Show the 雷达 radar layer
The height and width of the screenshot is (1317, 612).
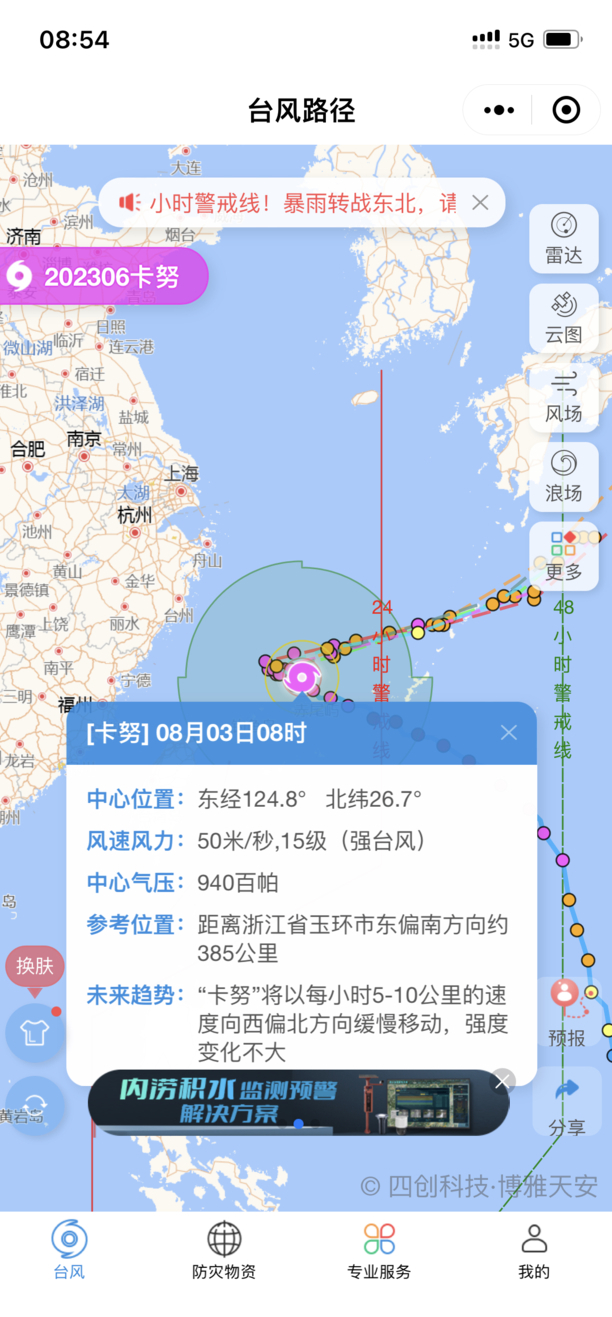[563, 239]
